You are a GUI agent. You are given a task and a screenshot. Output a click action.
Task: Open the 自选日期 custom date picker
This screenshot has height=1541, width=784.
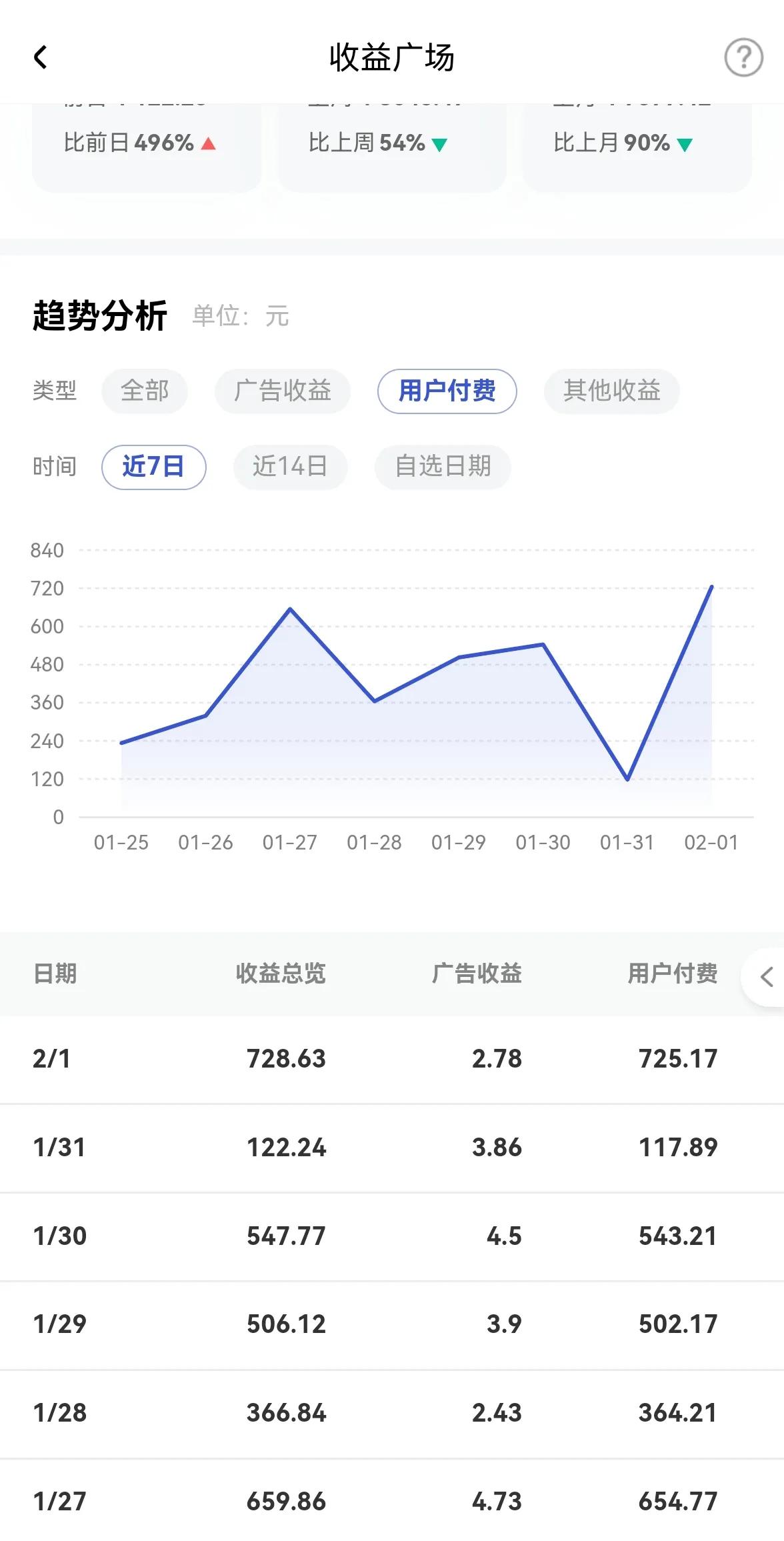443,467
